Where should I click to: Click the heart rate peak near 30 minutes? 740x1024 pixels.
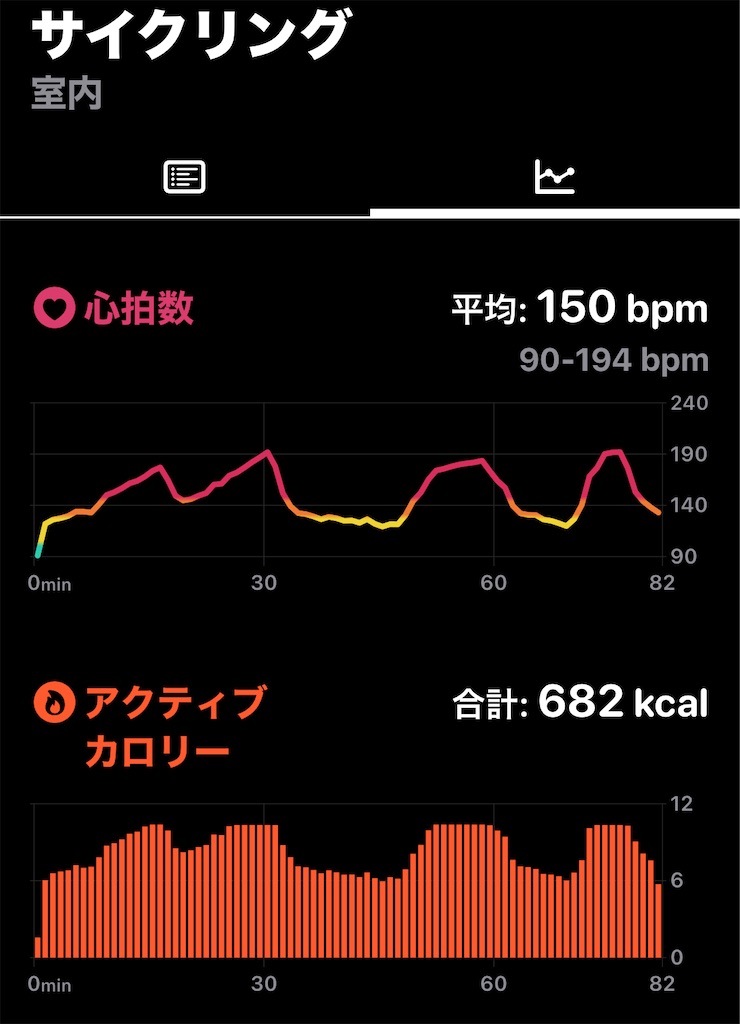[265, 452]
